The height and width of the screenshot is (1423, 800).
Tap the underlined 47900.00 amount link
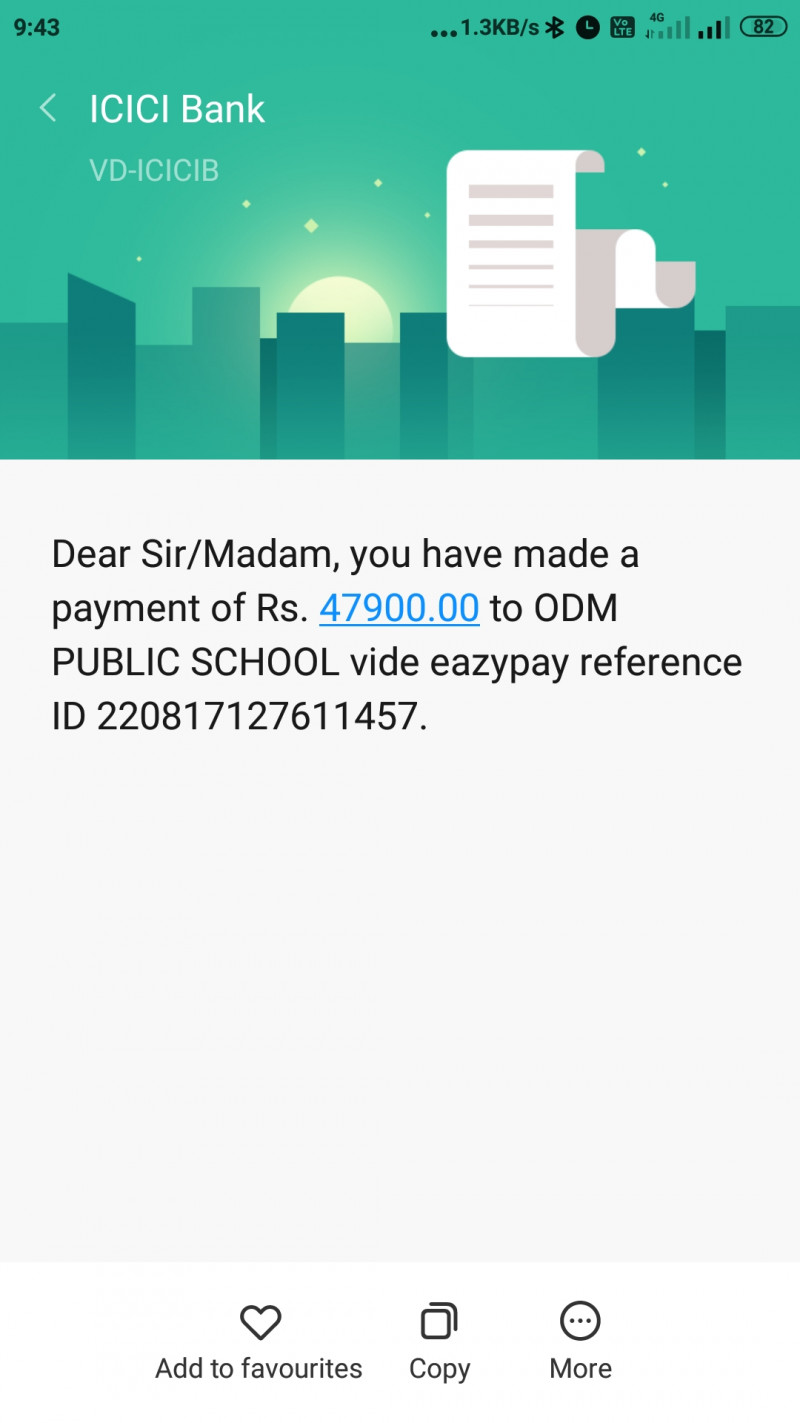[x=399, y=607]
